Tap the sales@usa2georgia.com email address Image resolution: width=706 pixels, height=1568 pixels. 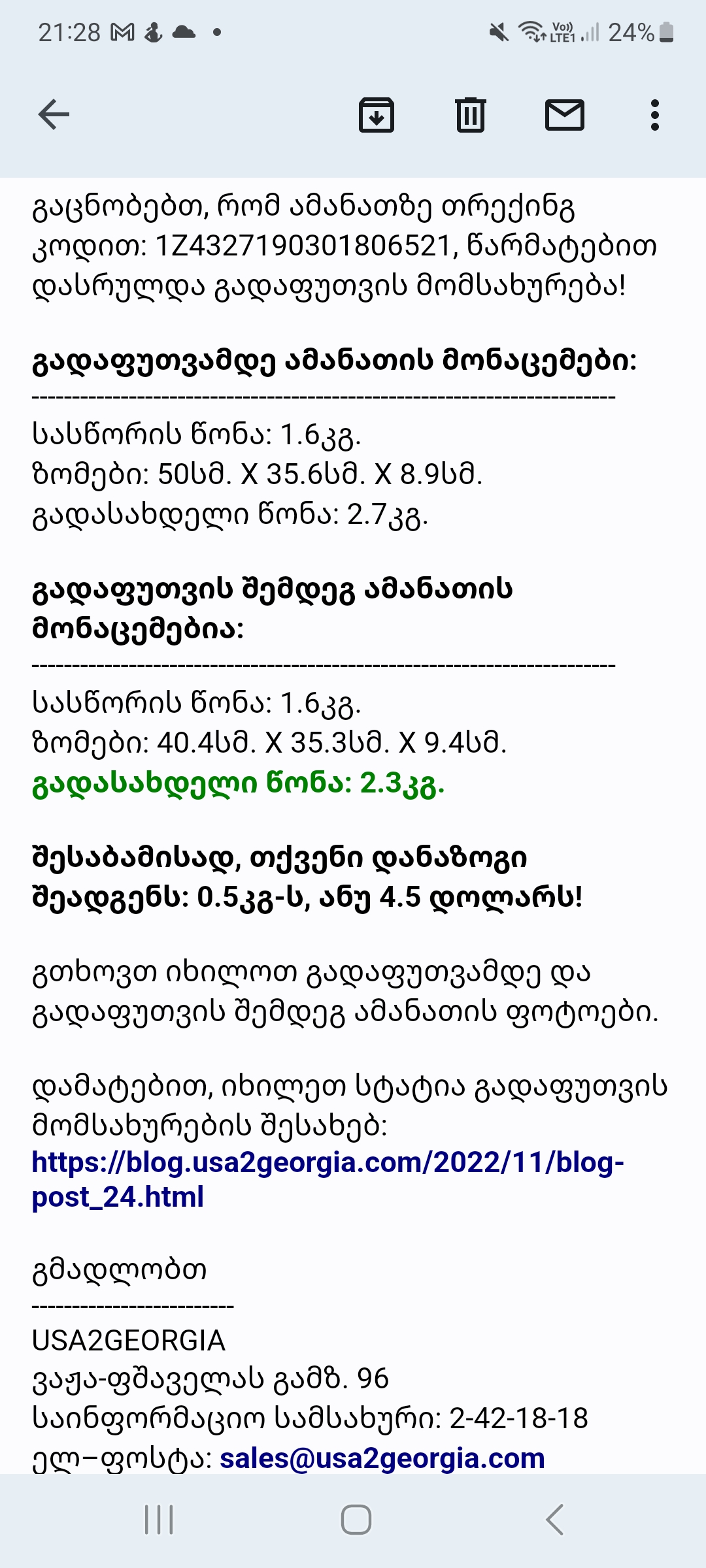[382, 1458]
